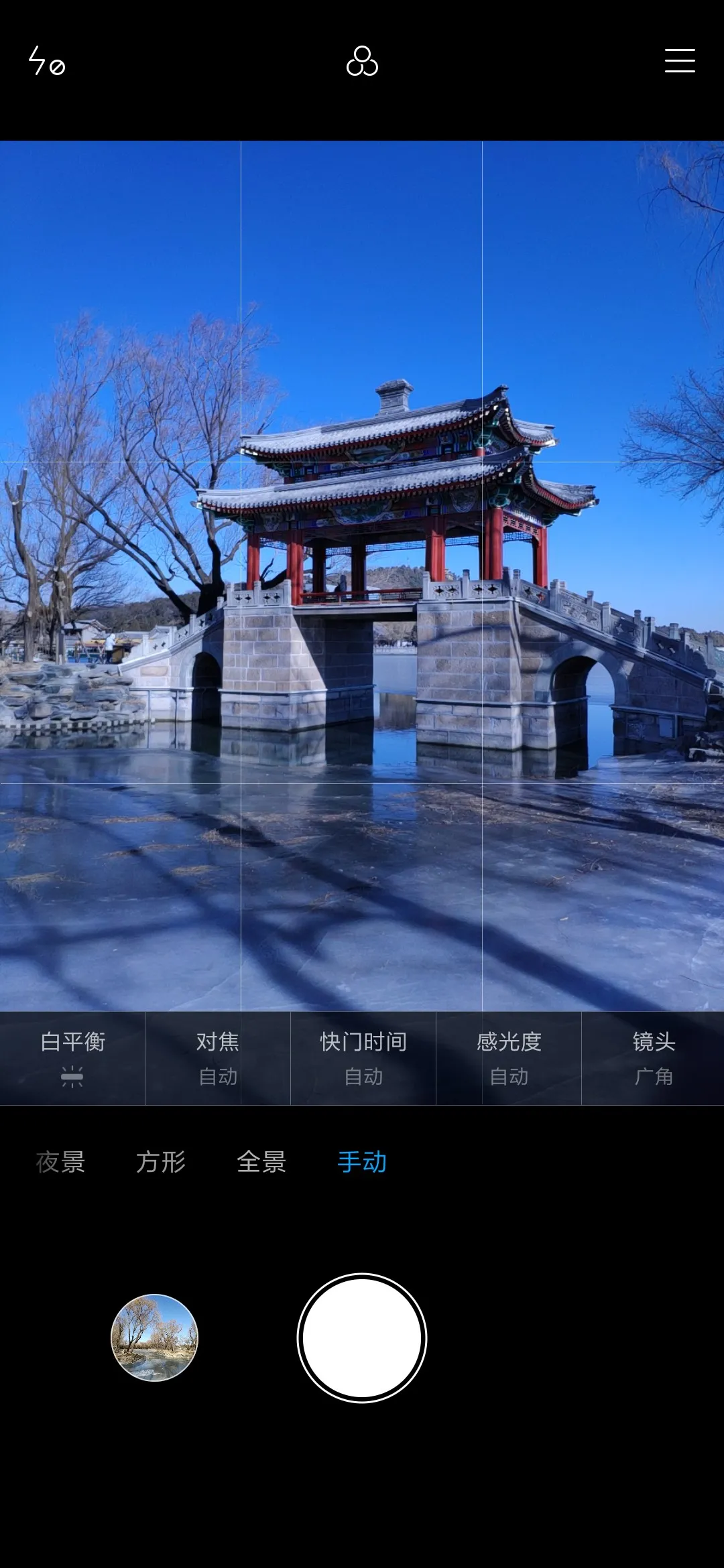The height and width of the screenshot is (1568, 724).
Task: Switch to 夜景 night mode
Action: [x=60, y=1162]
